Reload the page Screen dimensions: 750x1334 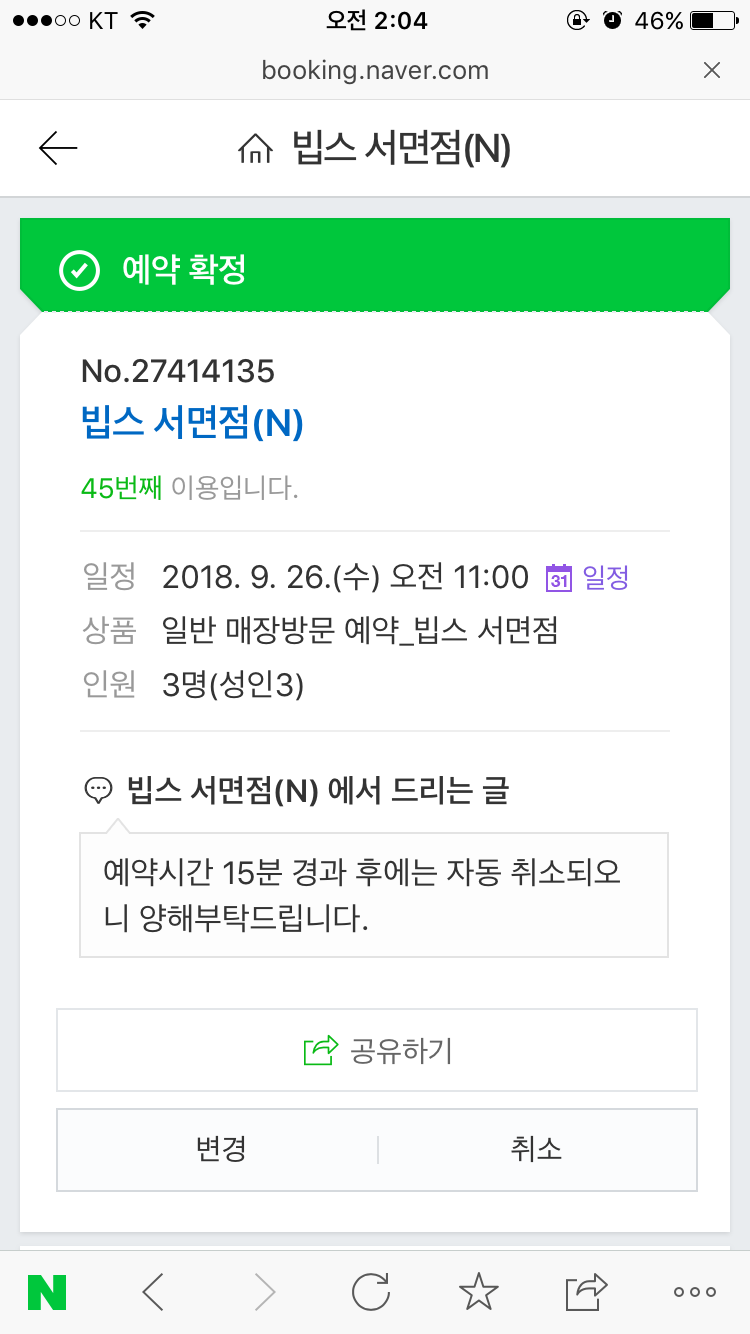(x=371, y=1292)
